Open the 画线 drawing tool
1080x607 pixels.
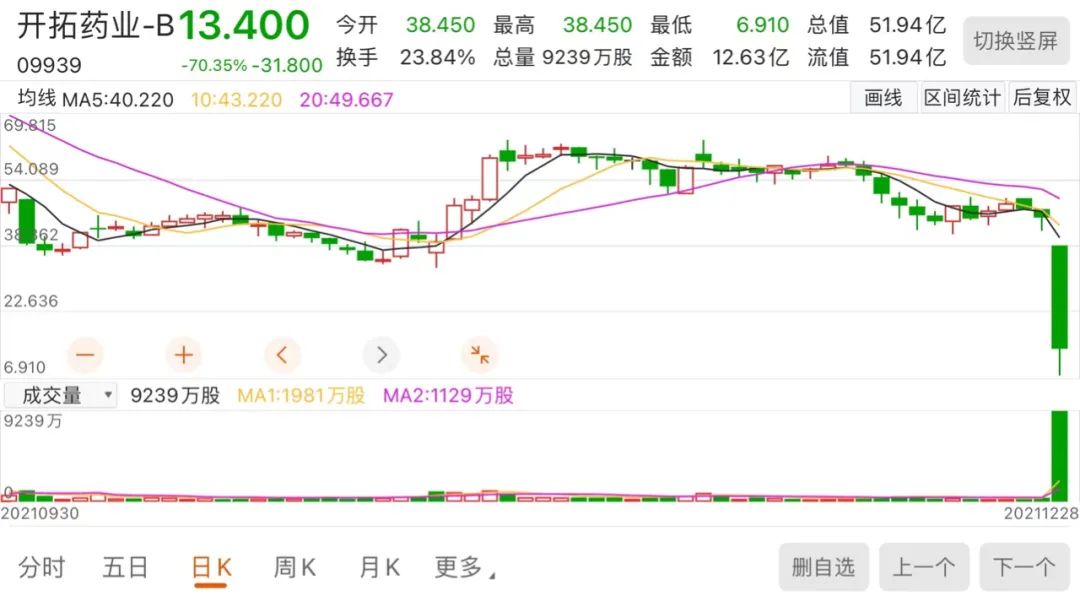coord(883,97)
